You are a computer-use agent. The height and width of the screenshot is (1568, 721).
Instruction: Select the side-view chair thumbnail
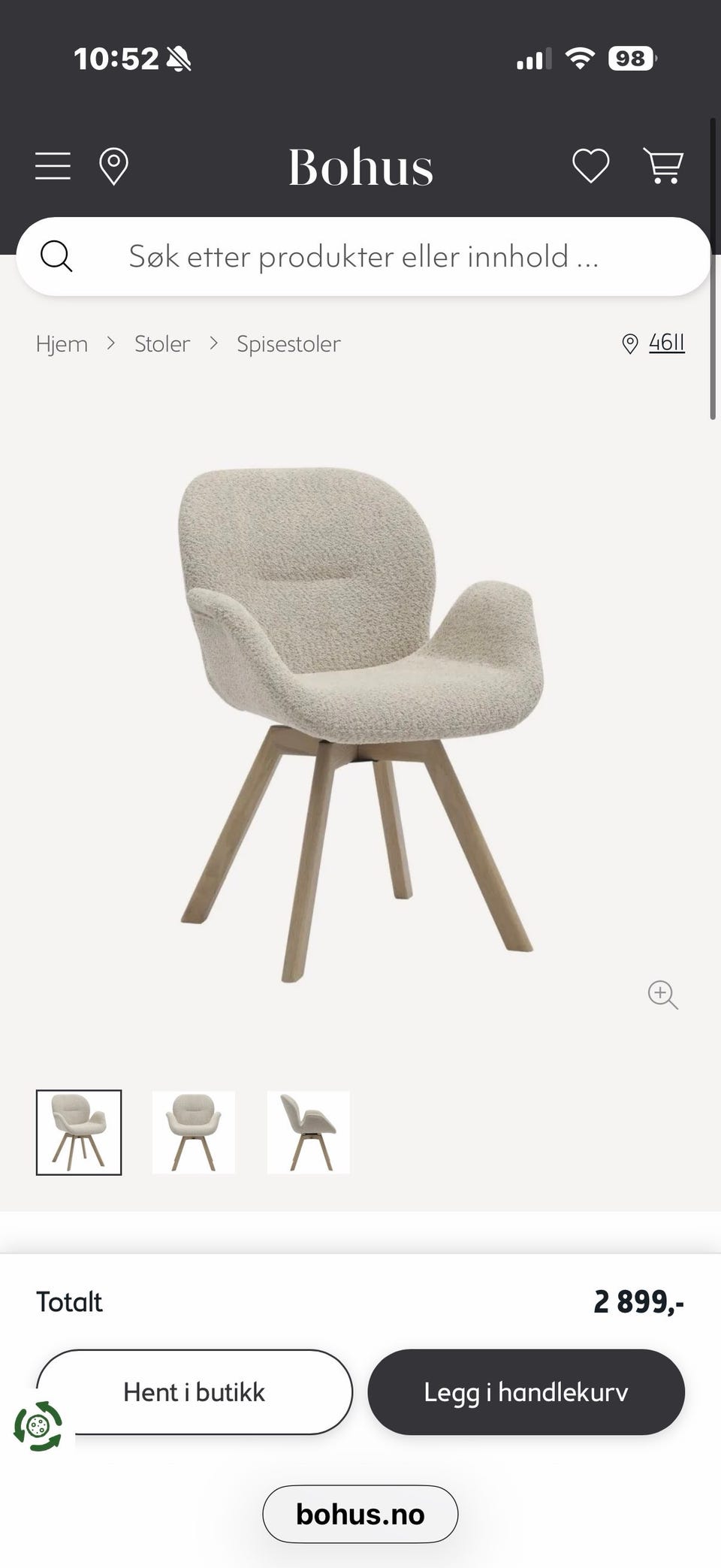[x=309, y=1132]
